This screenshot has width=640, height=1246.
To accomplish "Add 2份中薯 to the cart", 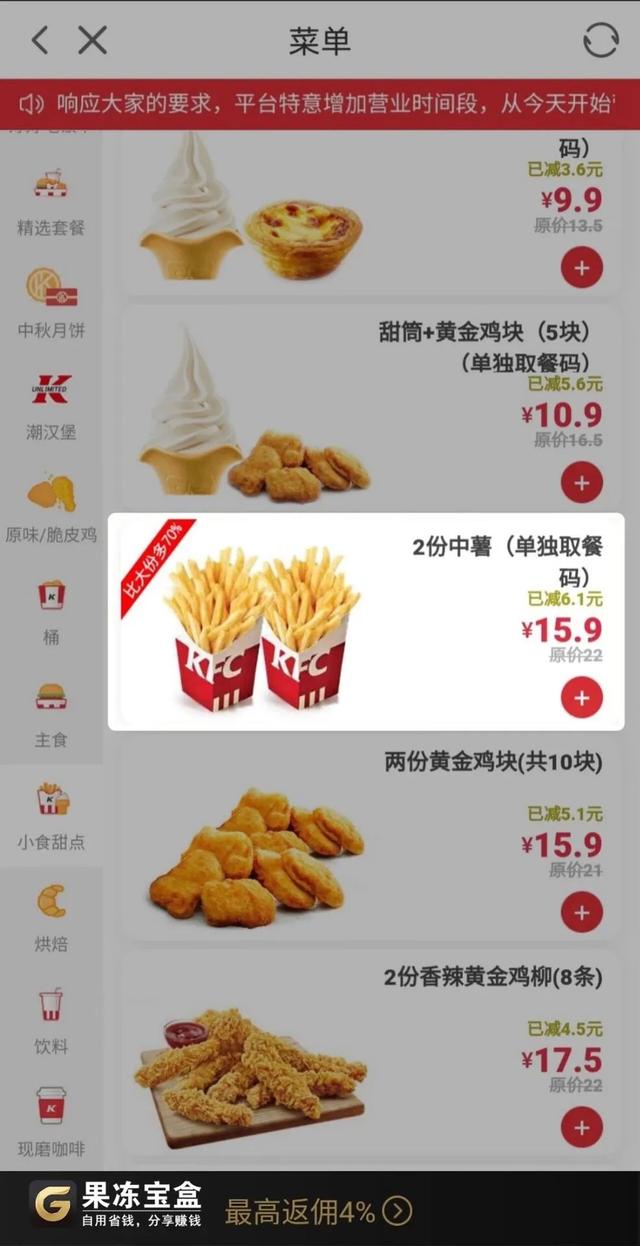I will pyautogui.click(x=582, y=696).
